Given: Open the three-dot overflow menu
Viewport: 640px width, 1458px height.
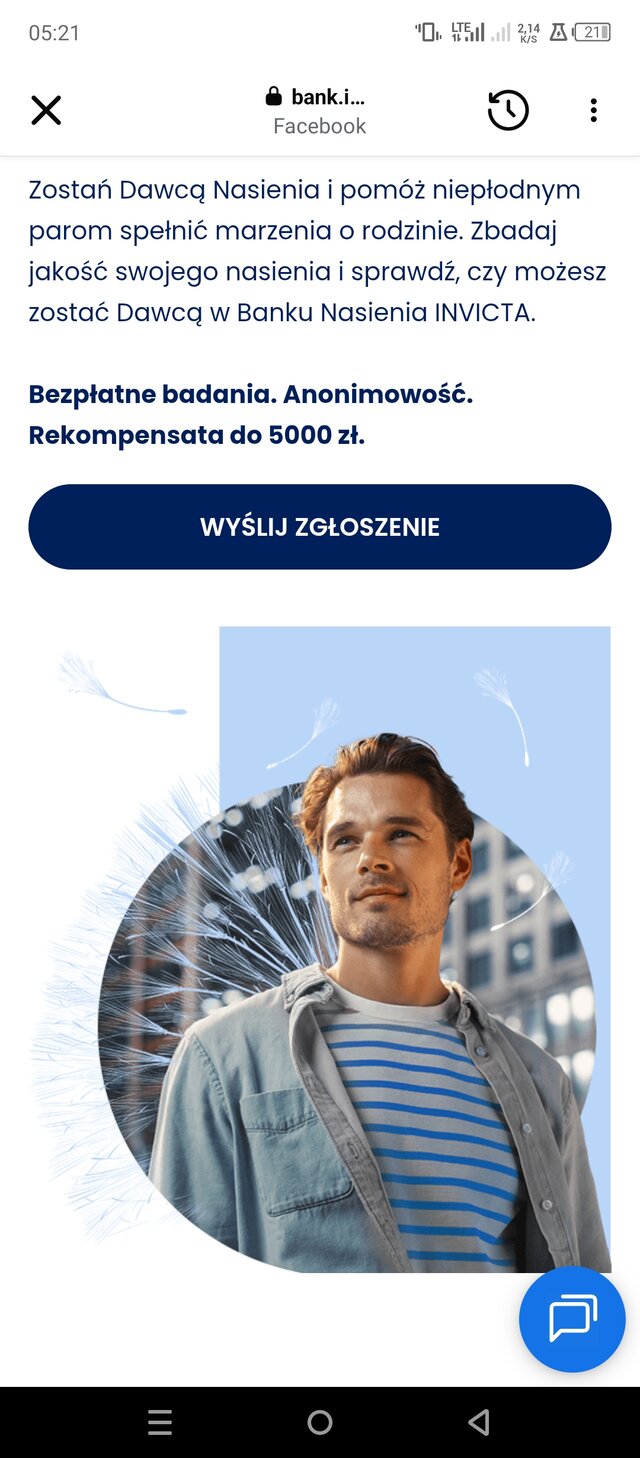Looking at the screenshot, I should tap(593, 110).
